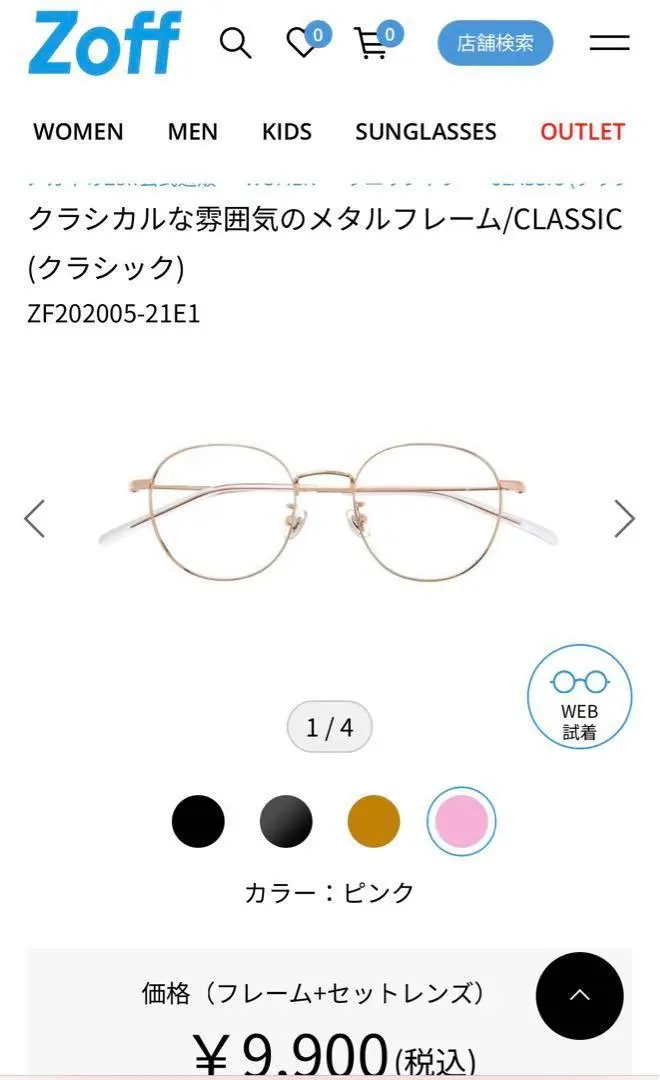The height and width of the screenshot is (1080, 660).
Task: Open the OUTLET section
Action: click(583, 132)
